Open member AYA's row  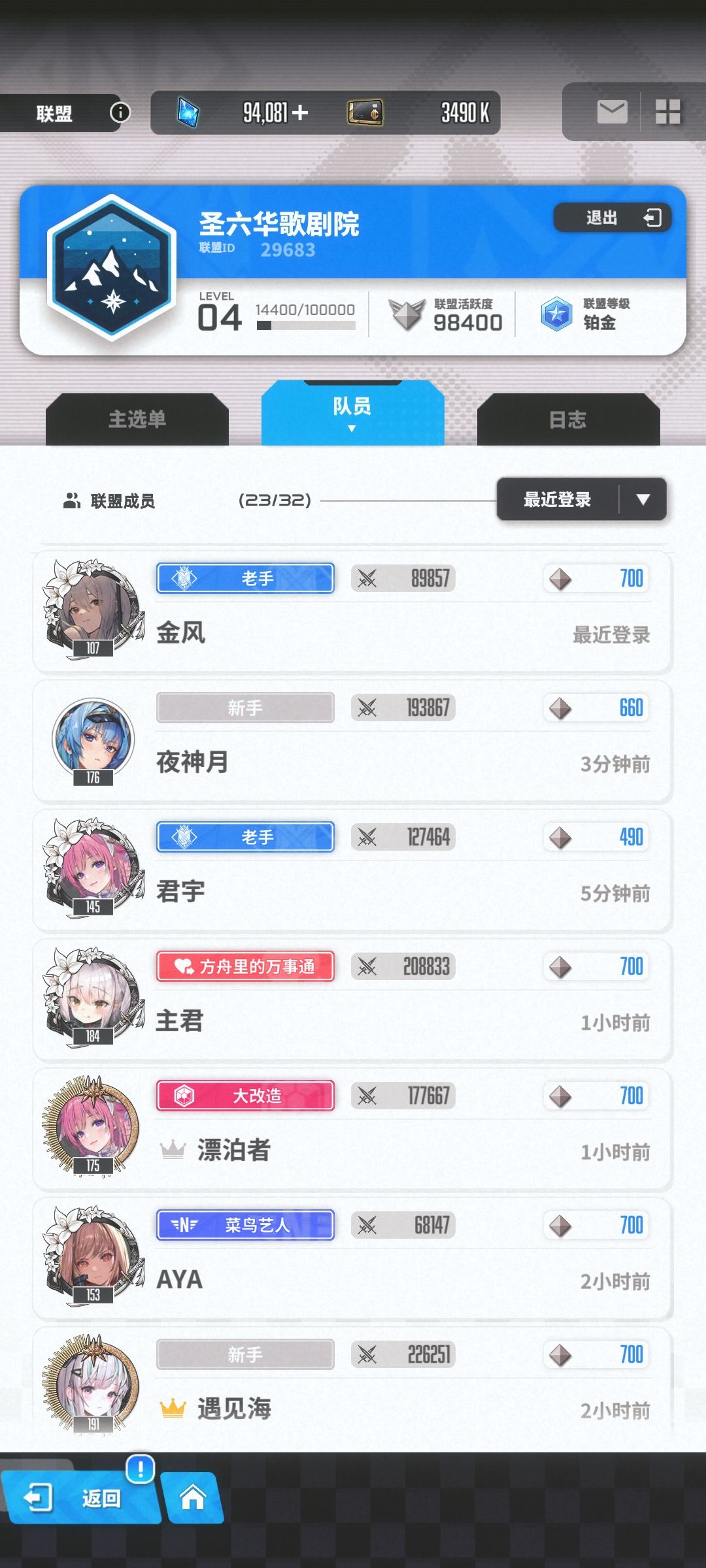[352, 1259]
